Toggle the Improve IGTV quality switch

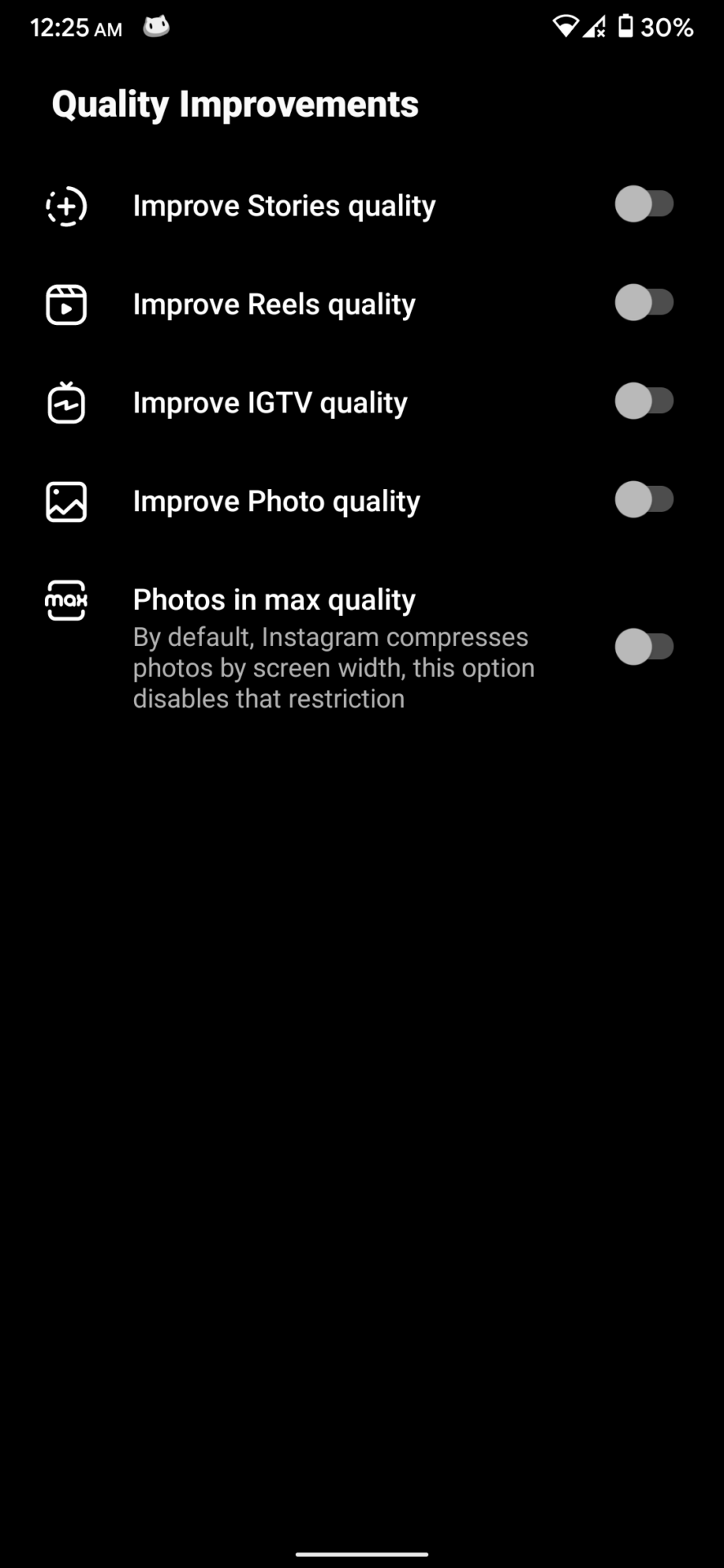pos(644,401)
